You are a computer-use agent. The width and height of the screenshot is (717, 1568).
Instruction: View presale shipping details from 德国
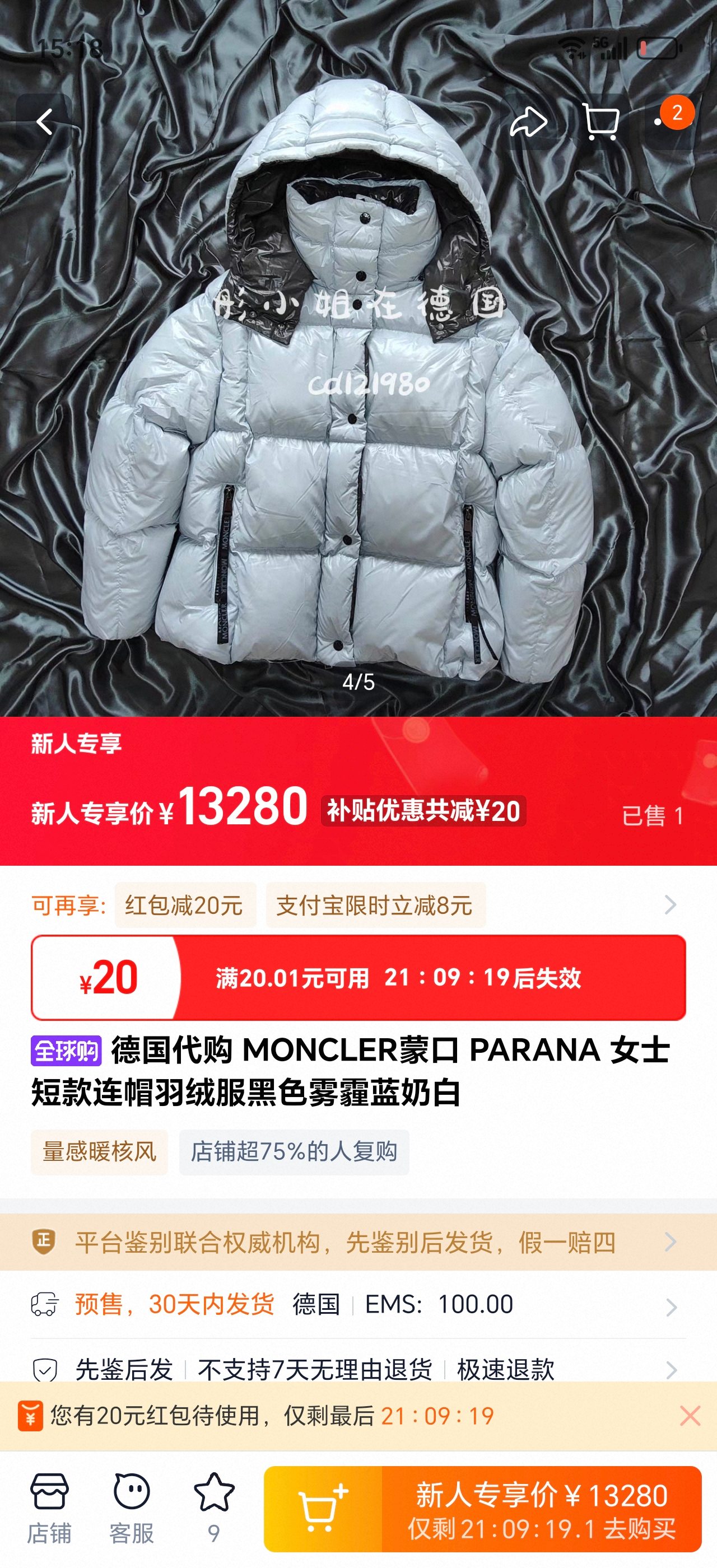[358, 1305]
